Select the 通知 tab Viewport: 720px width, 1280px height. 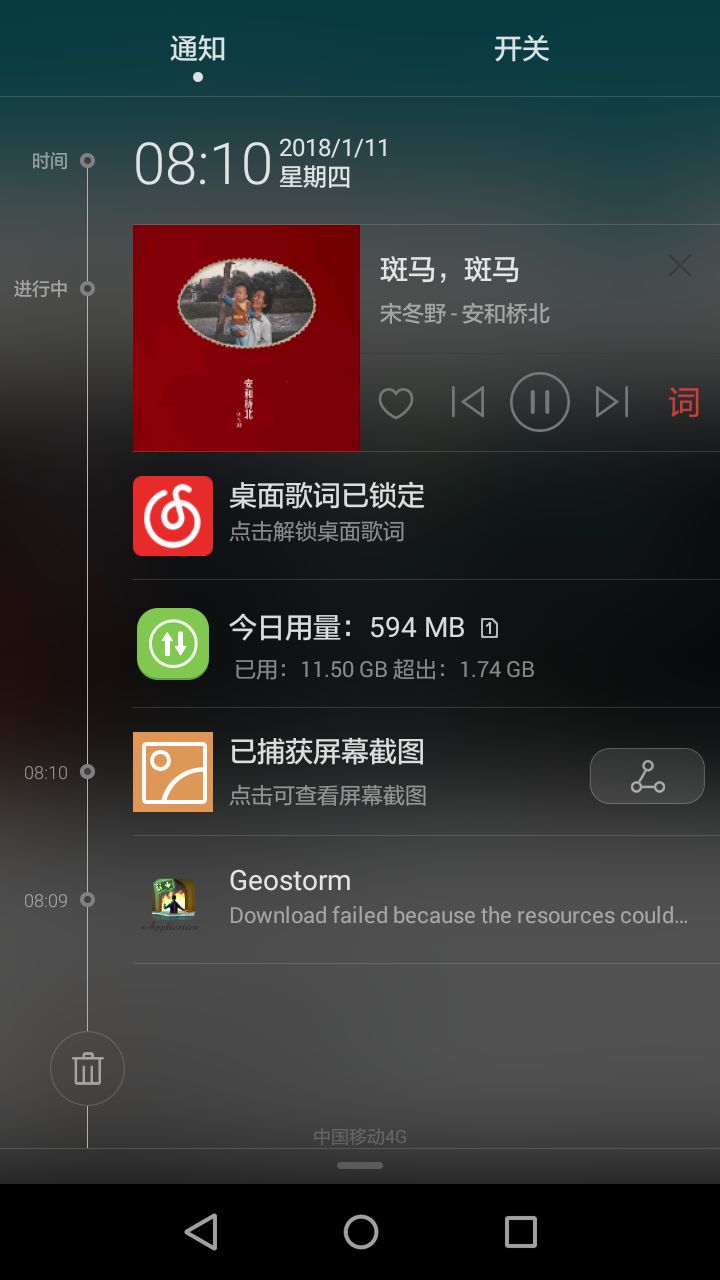point(196,47)
